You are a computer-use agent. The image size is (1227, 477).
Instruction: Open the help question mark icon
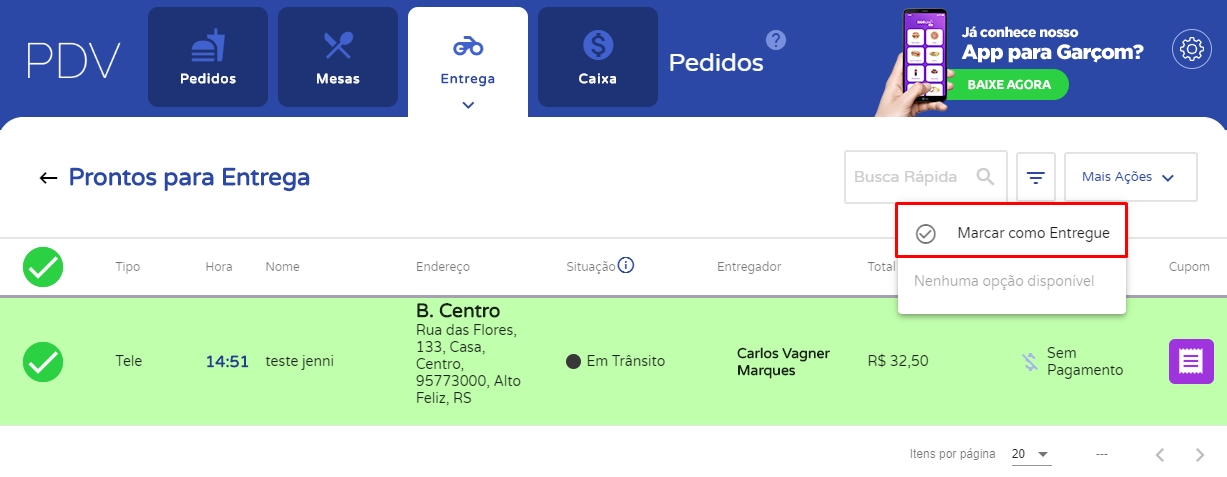(x=776, y=40)
